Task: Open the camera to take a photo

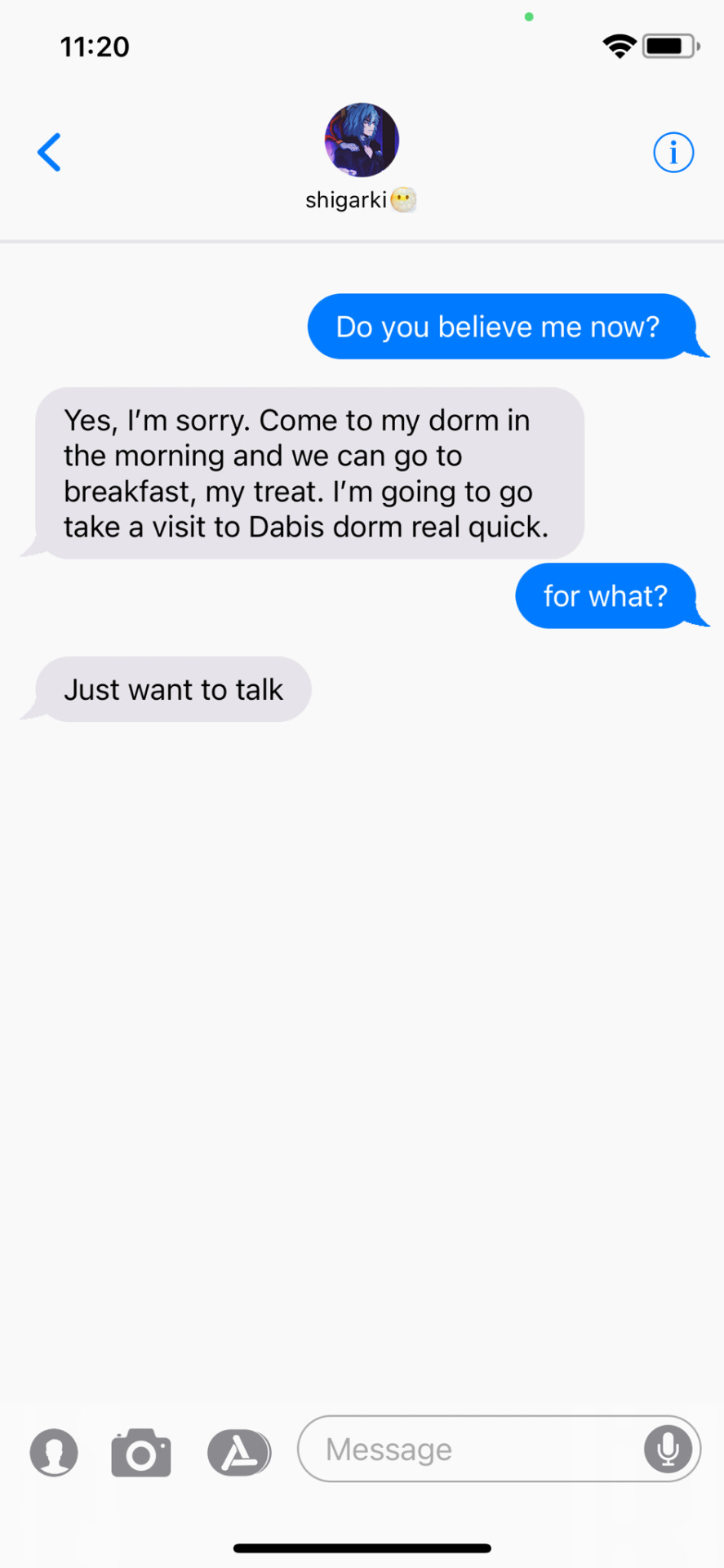Action: [141, 1453]
